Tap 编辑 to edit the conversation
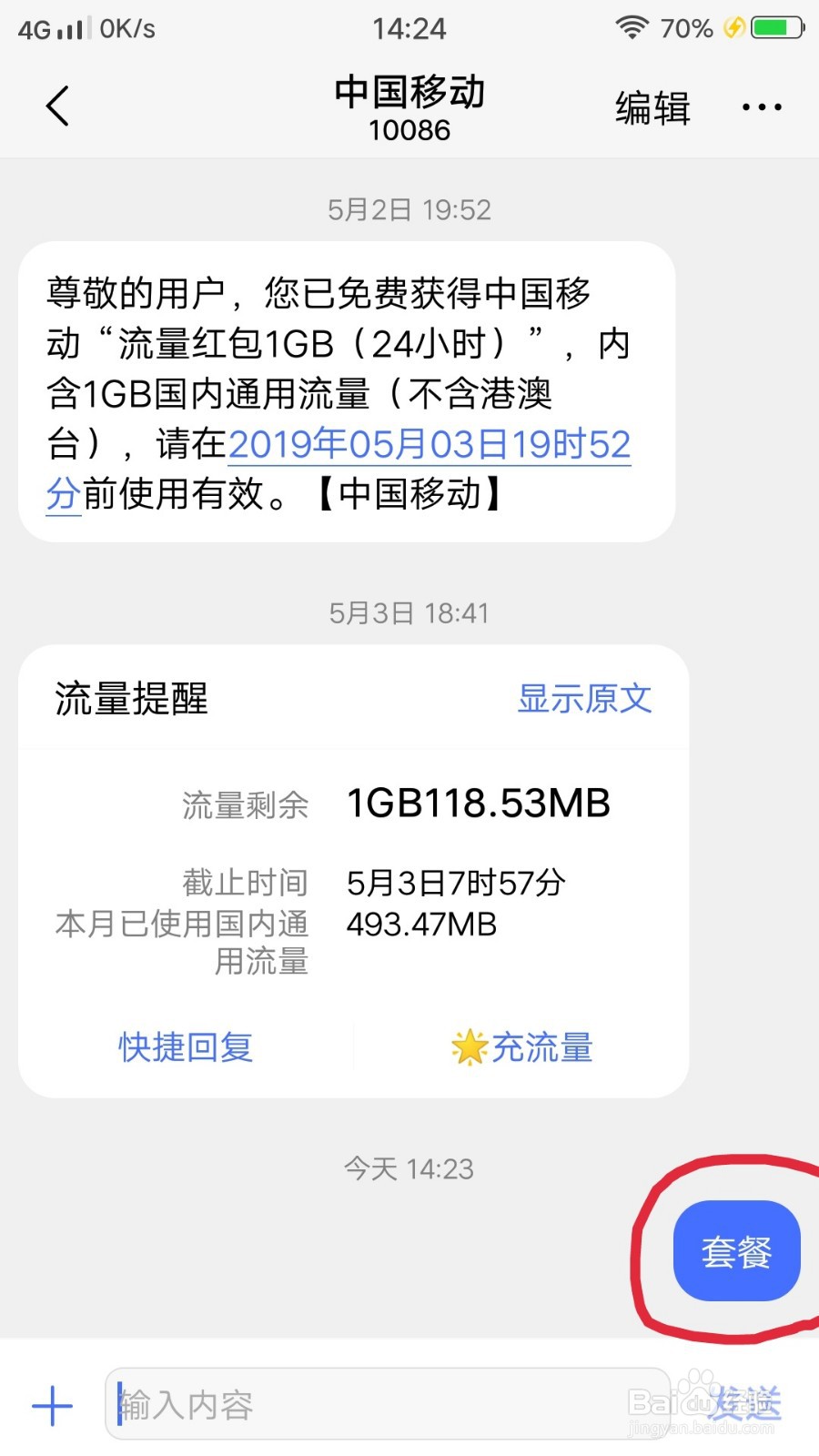This screenshot has width=819, height=1456. tap(652, 107)
